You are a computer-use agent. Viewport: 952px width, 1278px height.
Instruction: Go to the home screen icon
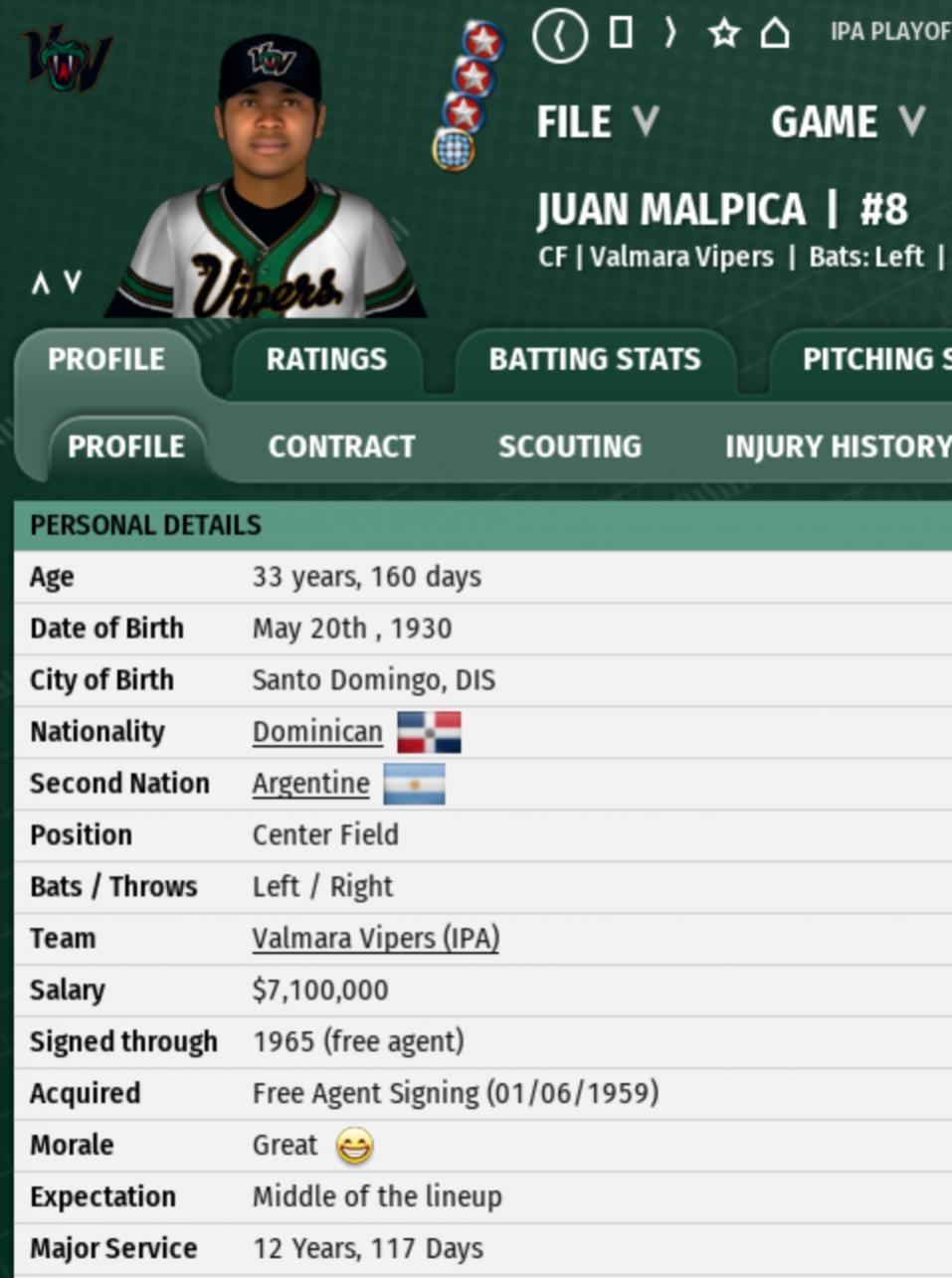tap(775, 33)
